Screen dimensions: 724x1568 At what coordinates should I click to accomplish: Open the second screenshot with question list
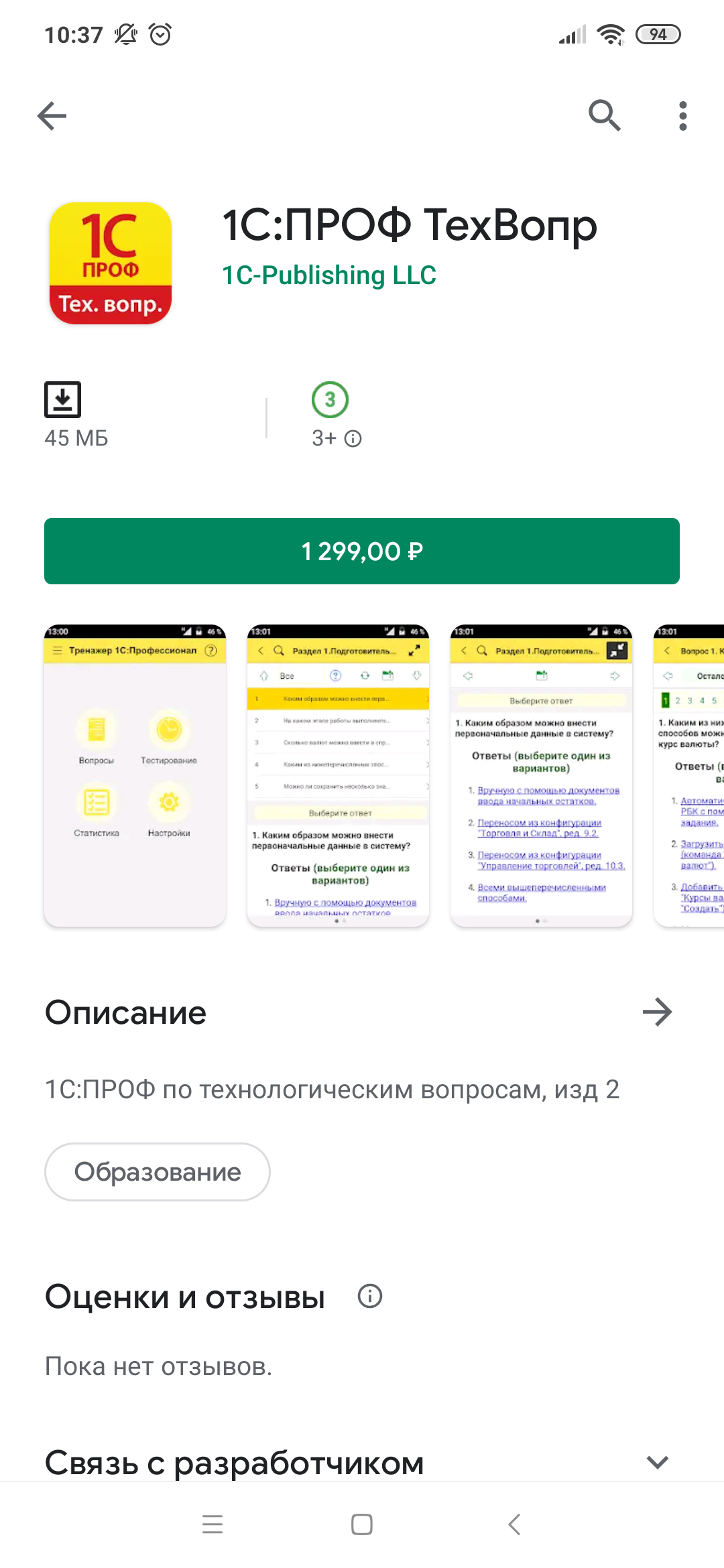(338, 775)
